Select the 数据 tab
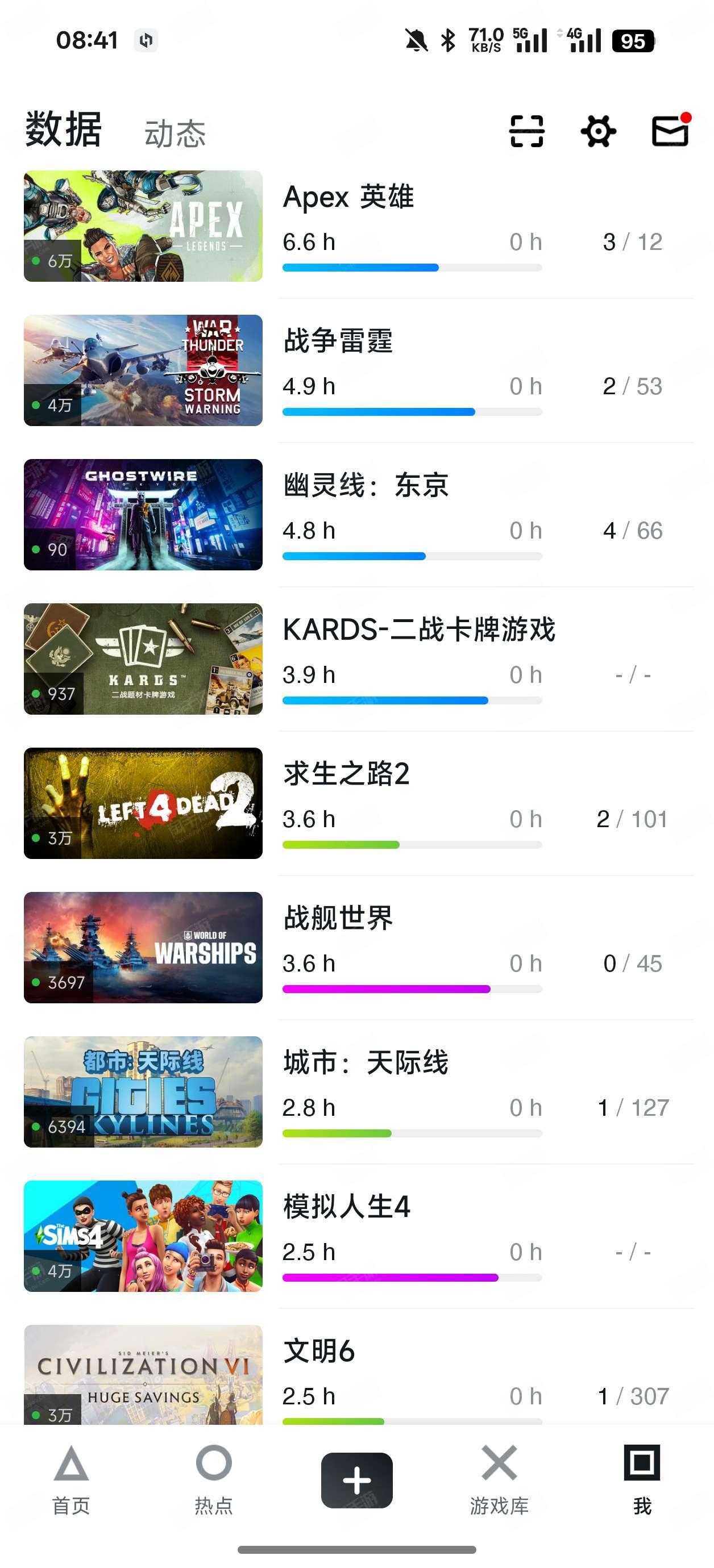Viewport: 714px width, 1568px height. coord(63,130)
